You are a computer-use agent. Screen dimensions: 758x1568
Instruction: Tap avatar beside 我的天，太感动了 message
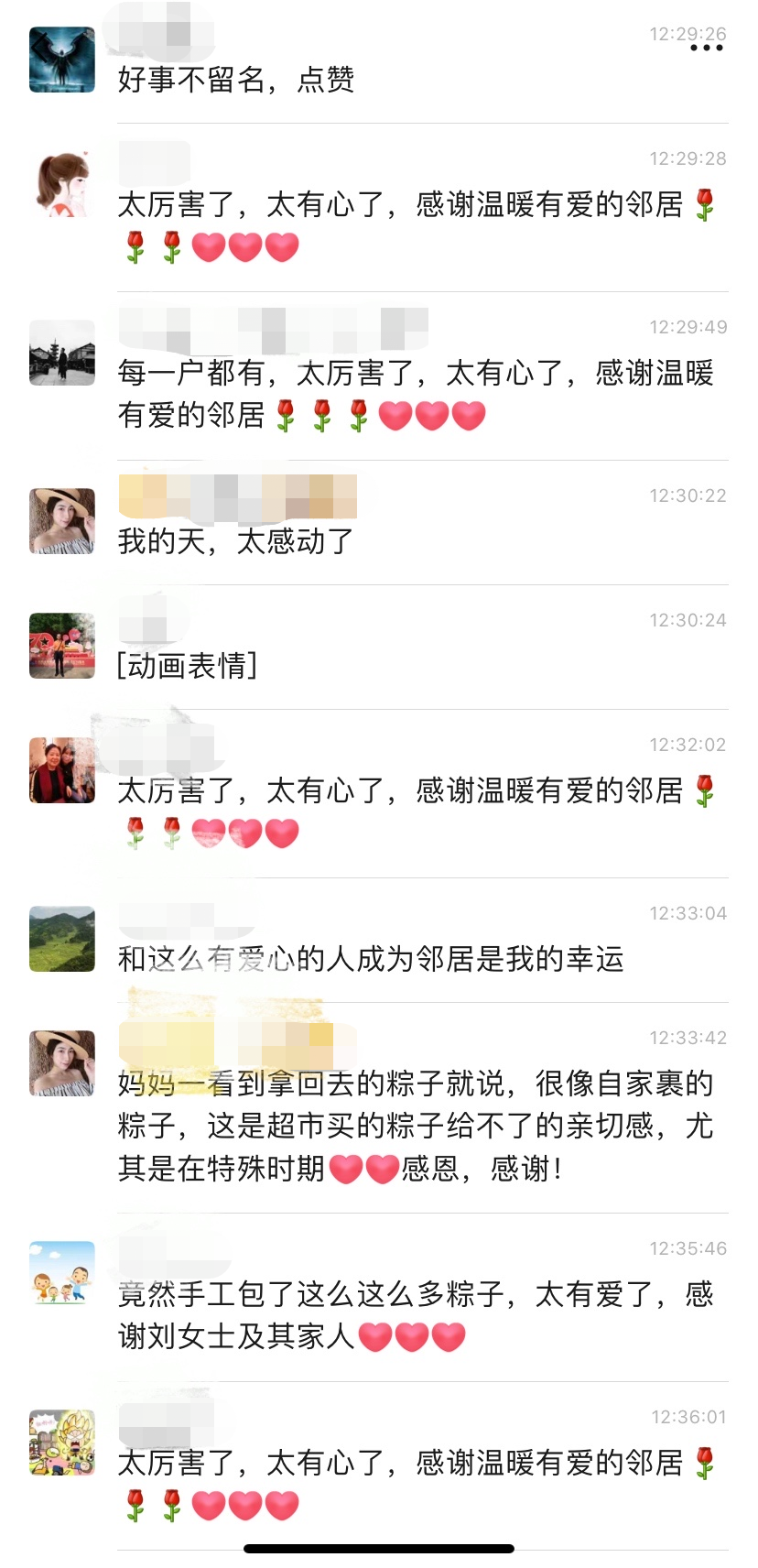tap(62, 521)
